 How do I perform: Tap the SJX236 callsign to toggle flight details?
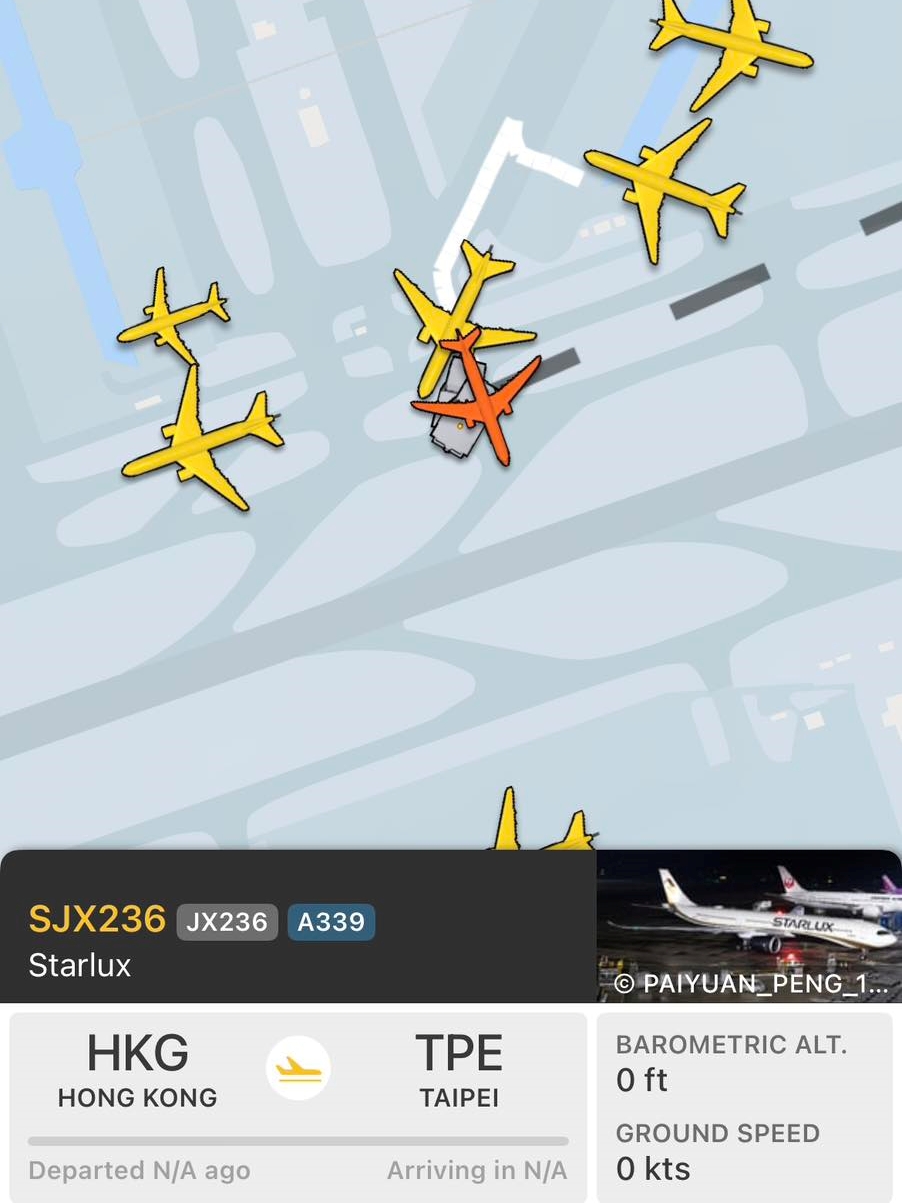point(96,918)
